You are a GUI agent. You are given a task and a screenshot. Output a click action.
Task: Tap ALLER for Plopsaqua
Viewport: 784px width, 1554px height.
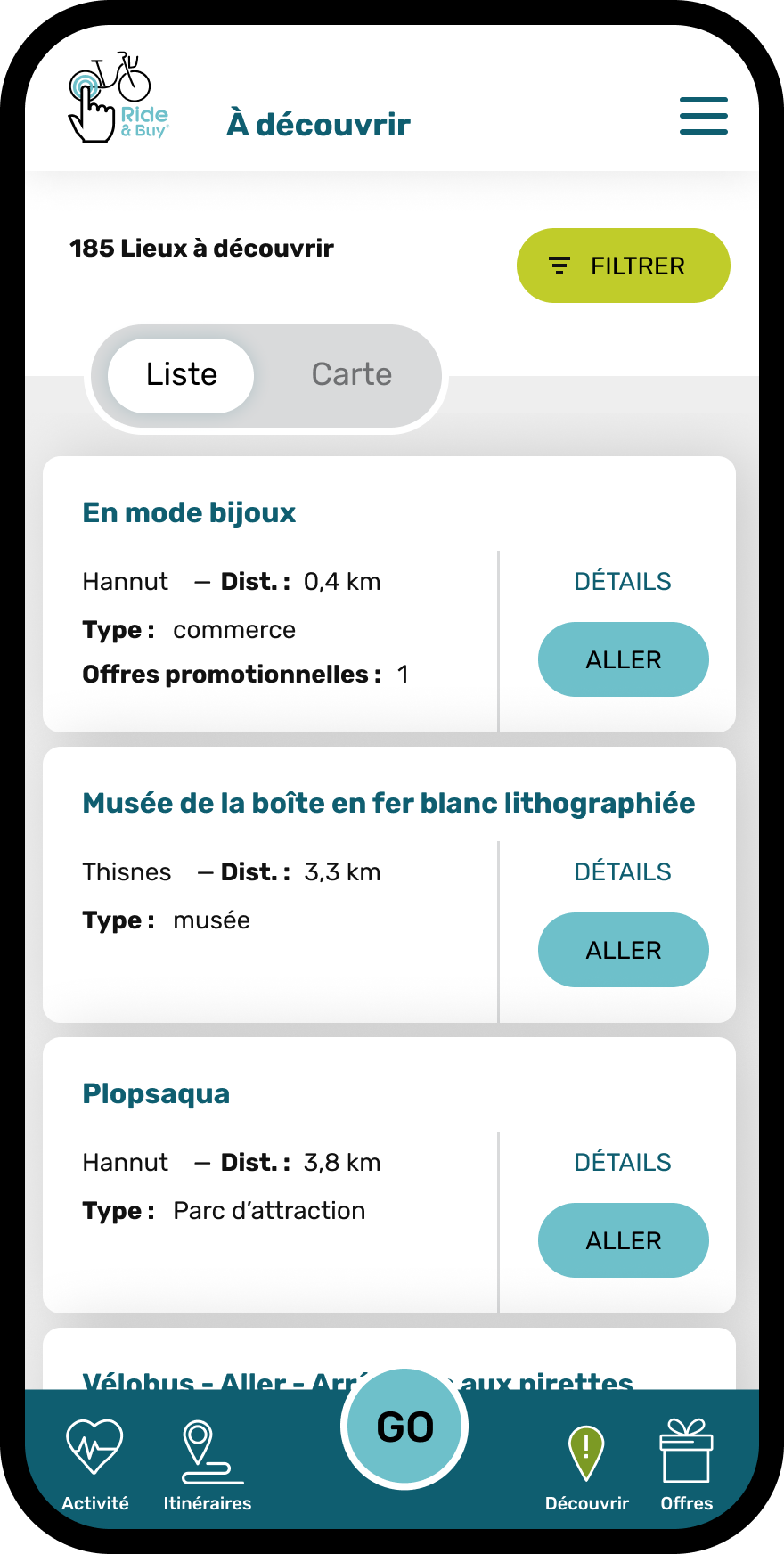coord(624,1240)
